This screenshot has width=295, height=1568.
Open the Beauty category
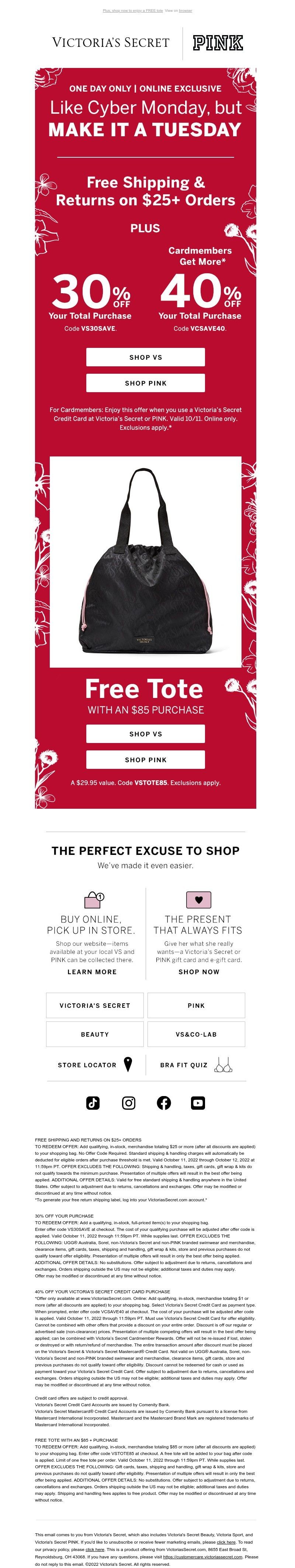tap(95, 1034)
